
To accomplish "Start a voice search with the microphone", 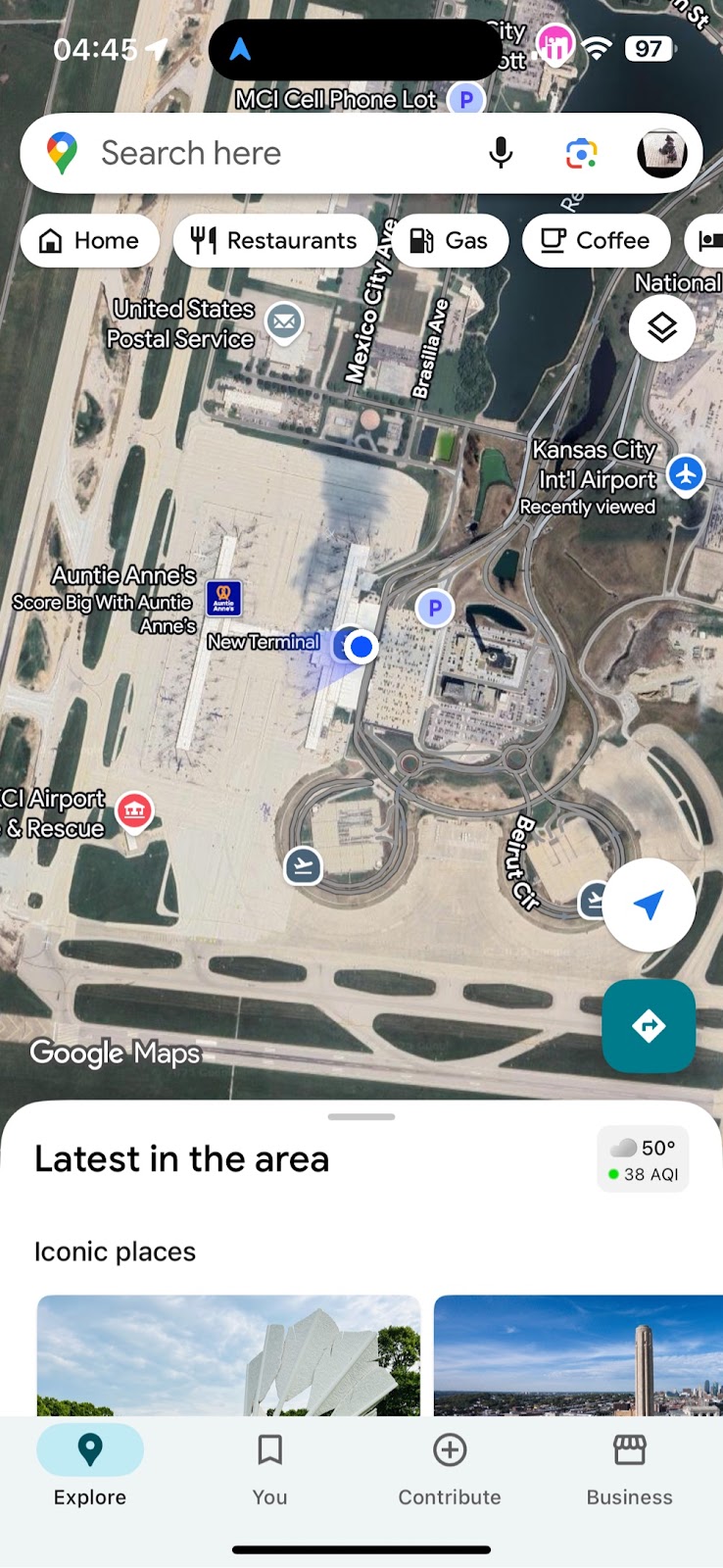I will [501, 154].
